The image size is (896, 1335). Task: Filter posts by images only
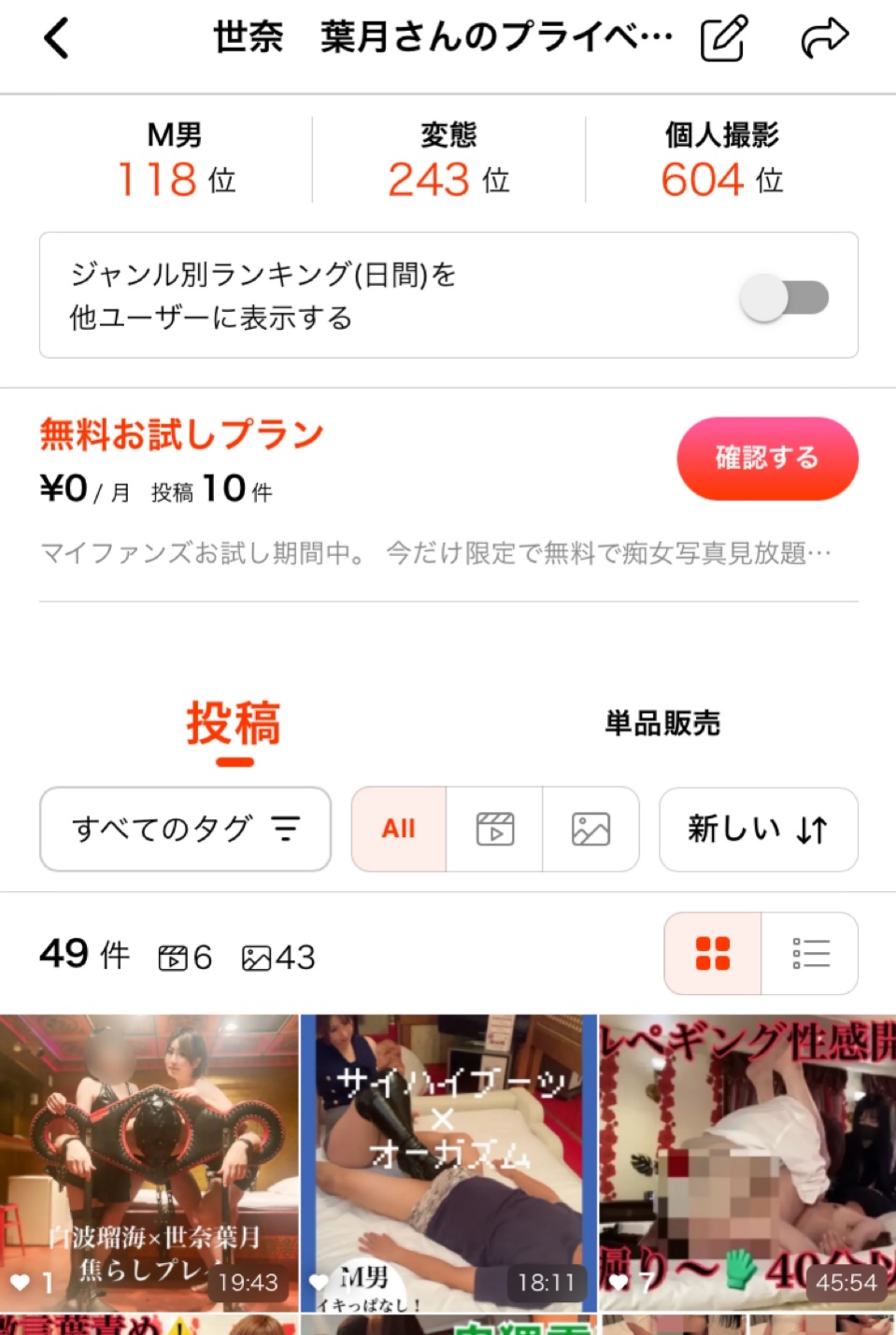click(590, 829)
